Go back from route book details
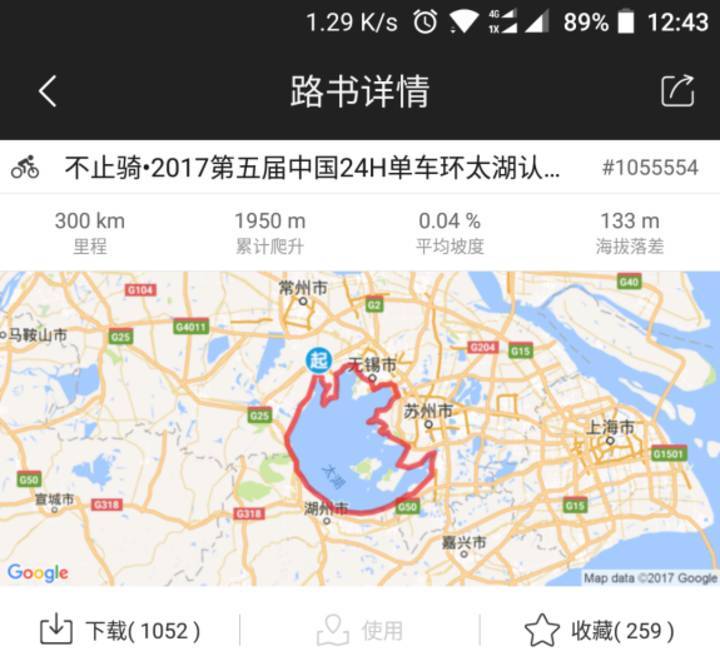The width and height of the screenshot is (720, 671). 47,91
